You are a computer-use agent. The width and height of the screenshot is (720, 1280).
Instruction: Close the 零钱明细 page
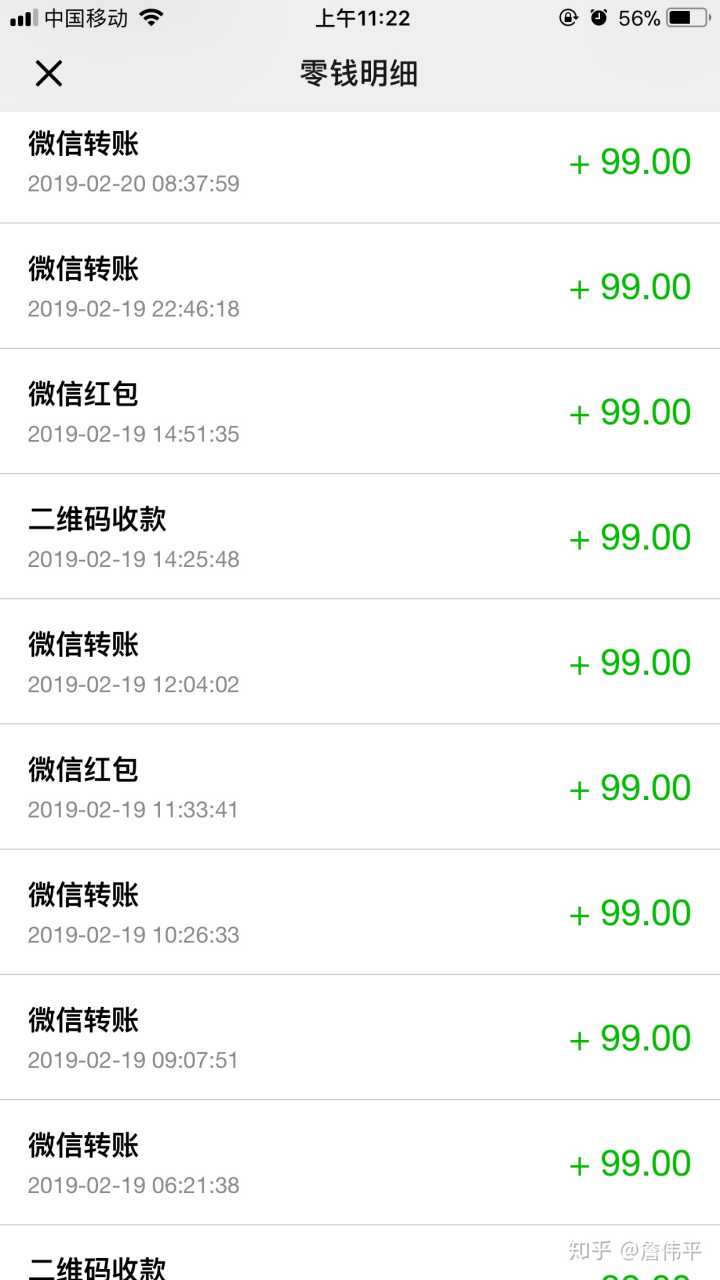(x=48, y=73)
